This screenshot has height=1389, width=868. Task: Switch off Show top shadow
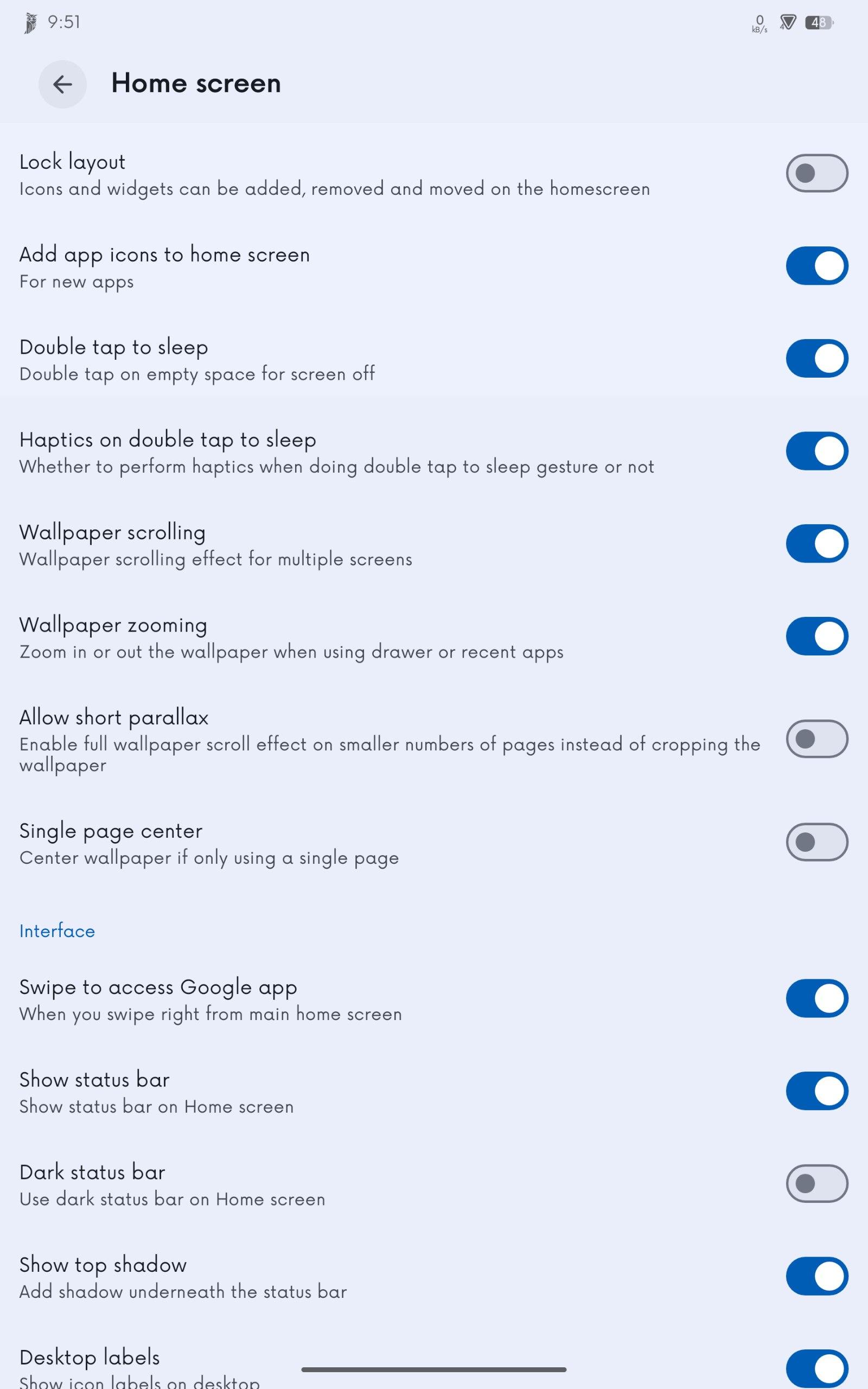tap(816, 1276)
